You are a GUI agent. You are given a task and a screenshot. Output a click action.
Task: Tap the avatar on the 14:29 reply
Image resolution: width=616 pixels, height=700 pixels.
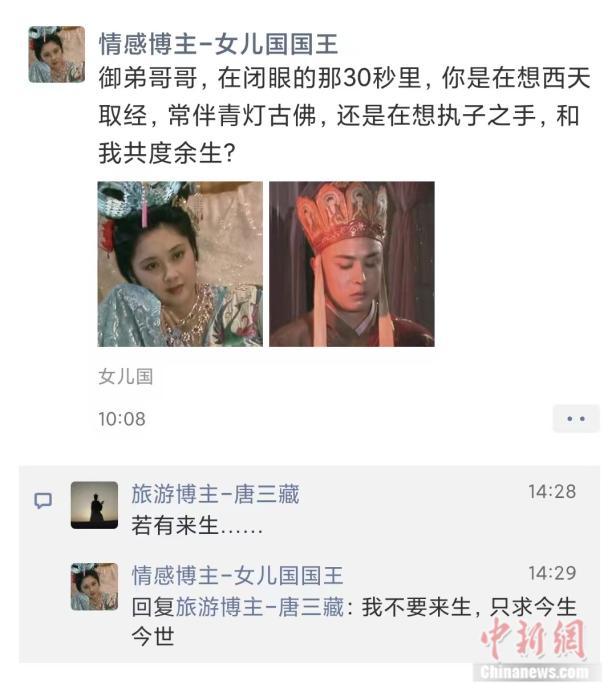pos(94,587)
